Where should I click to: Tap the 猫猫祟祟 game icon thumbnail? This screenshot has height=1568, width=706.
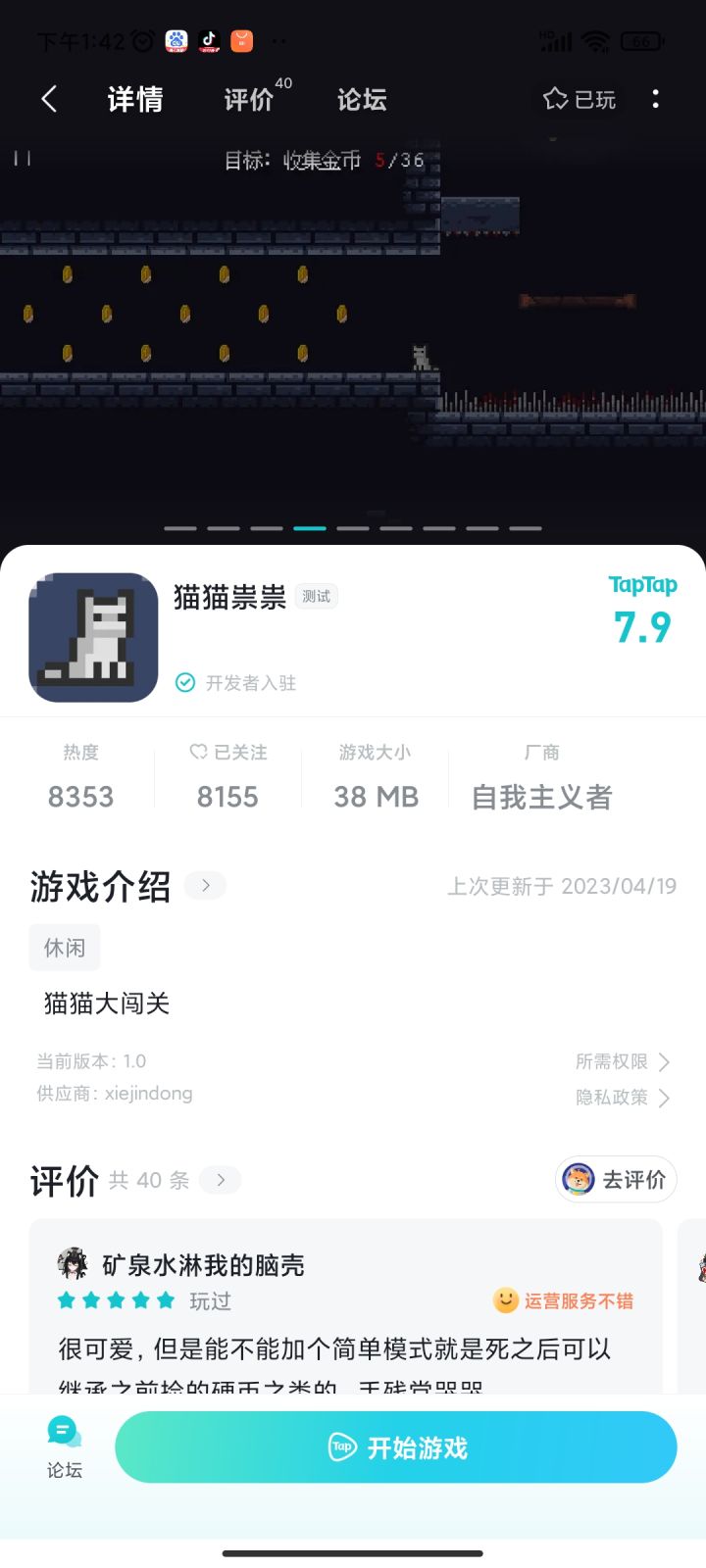[x=93, y=637]
